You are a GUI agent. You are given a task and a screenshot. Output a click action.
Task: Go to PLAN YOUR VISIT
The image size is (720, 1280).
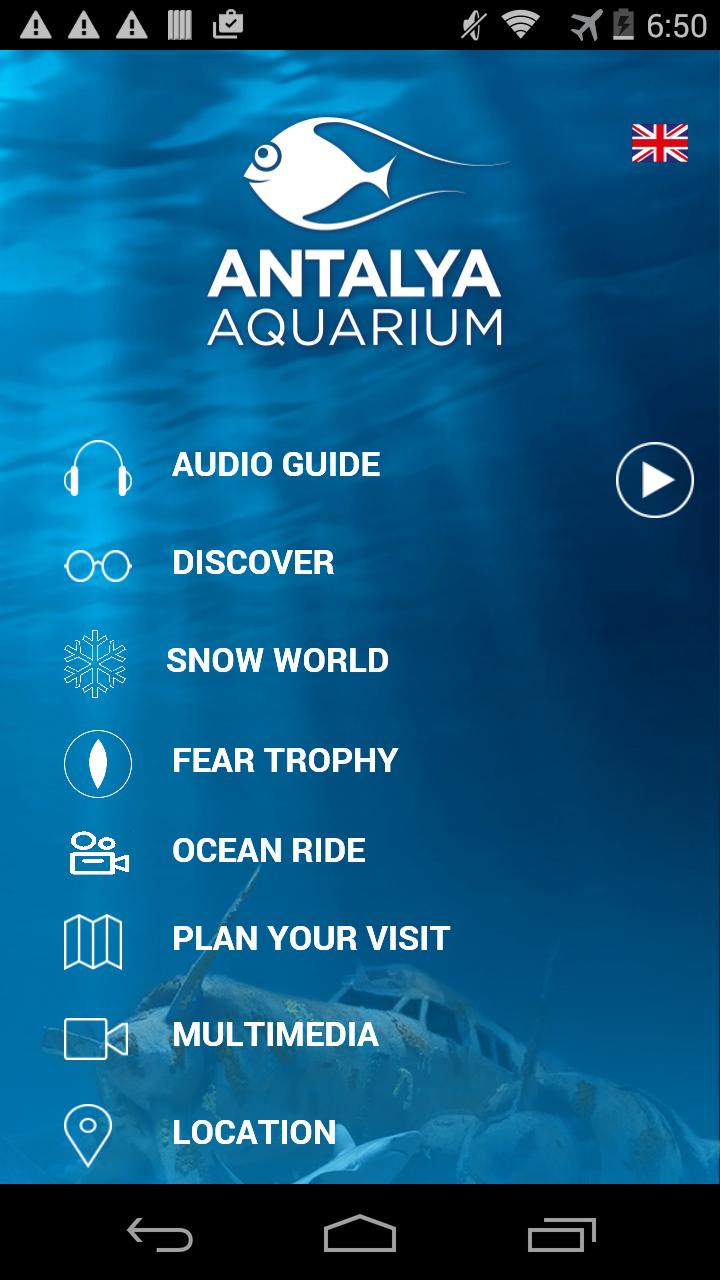(310, 940)
